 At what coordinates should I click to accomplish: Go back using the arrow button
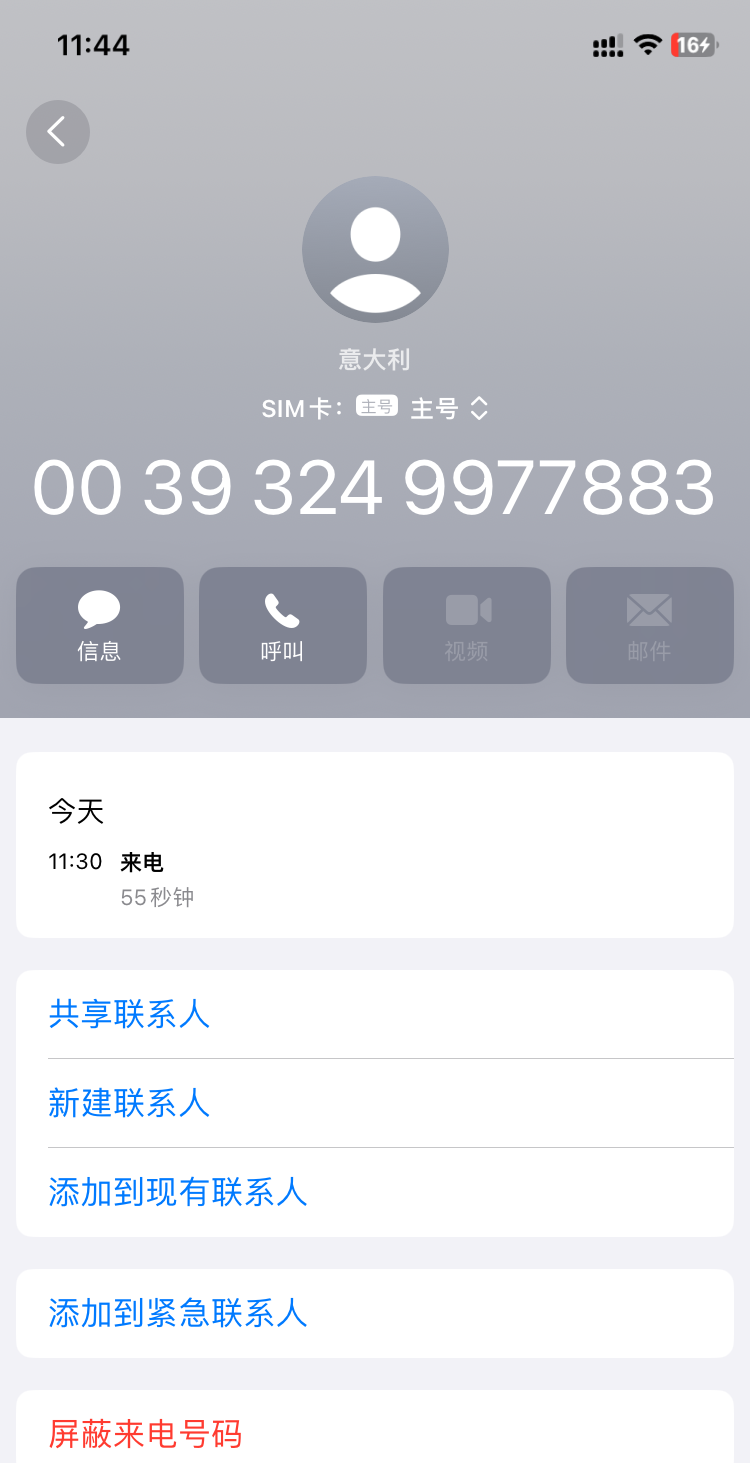pos(58,132)
